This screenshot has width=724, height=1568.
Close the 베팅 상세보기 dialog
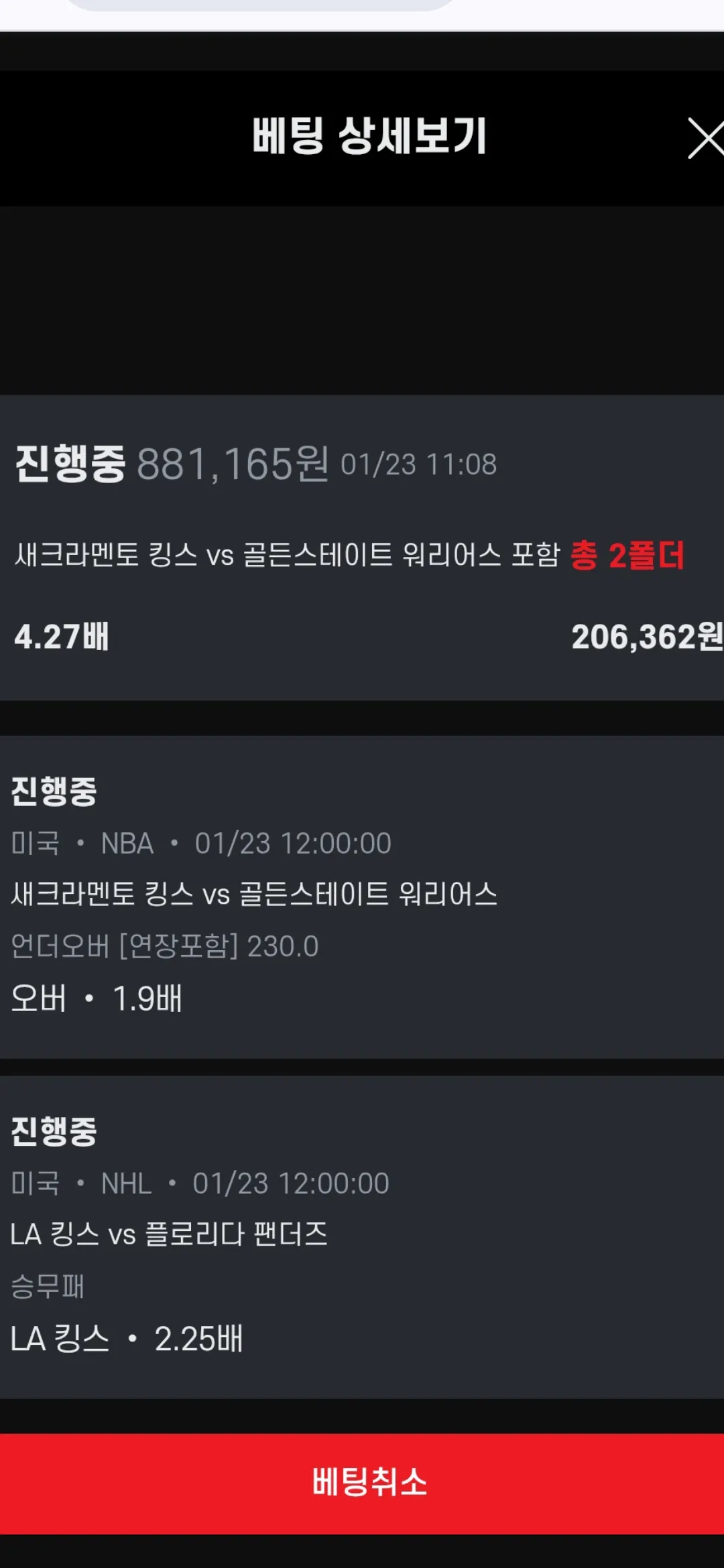707,139
